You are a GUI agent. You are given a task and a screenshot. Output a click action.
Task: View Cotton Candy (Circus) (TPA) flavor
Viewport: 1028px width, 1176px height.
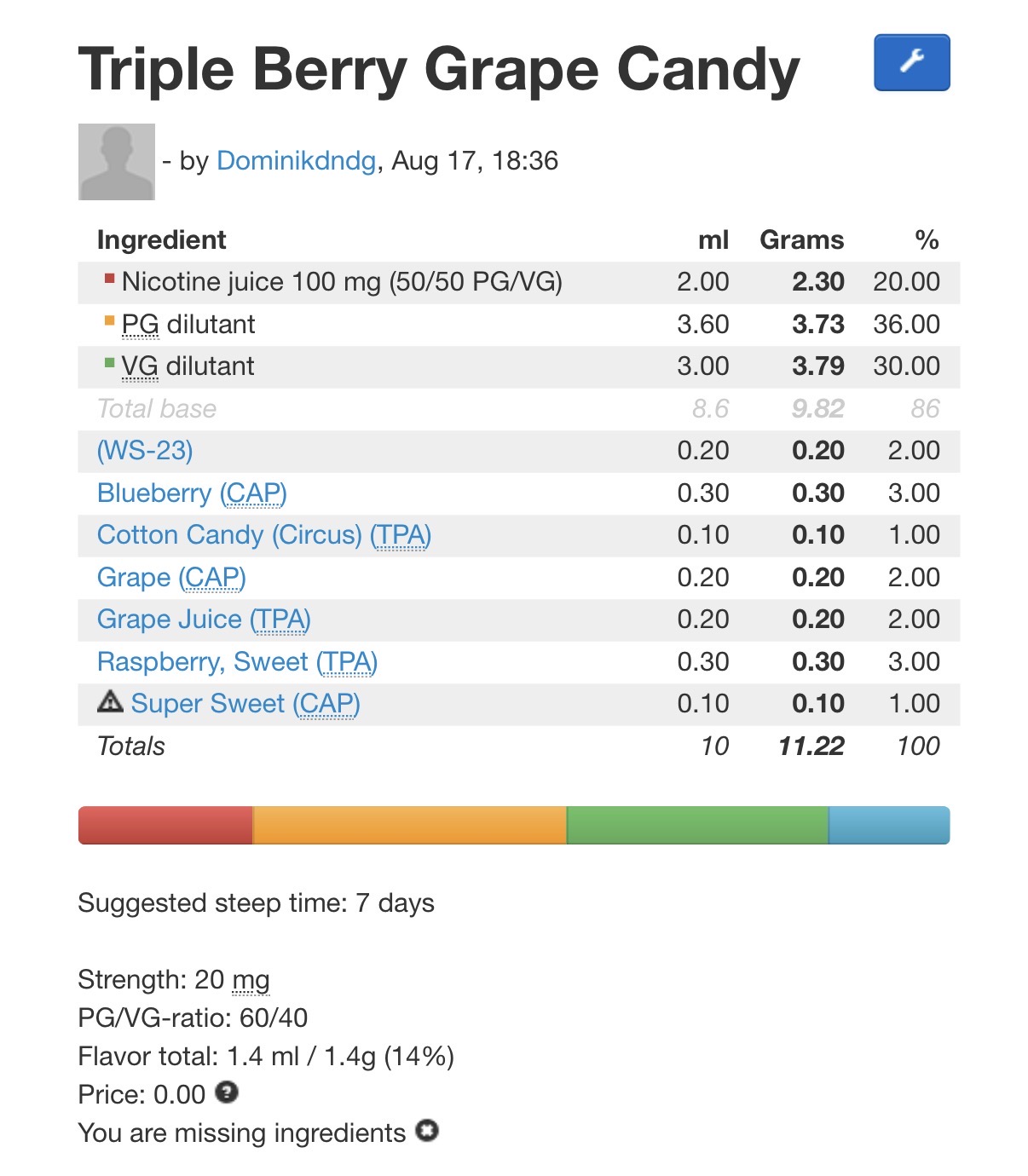(x=263, y=535)
